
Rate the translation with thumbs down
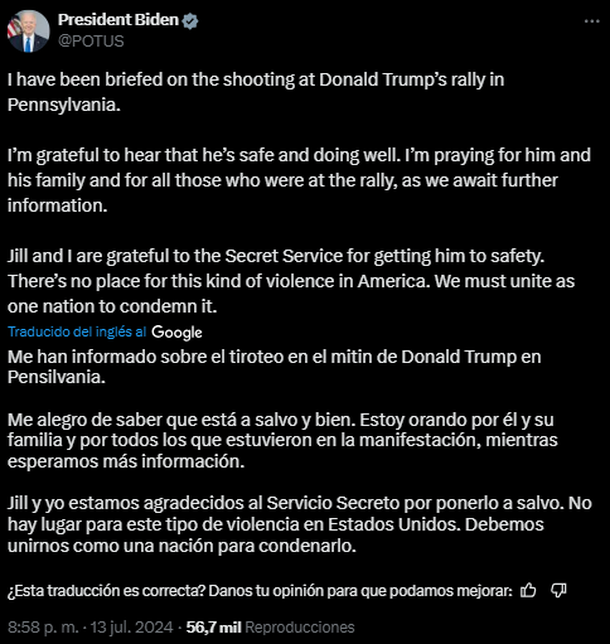pos(559,589)
